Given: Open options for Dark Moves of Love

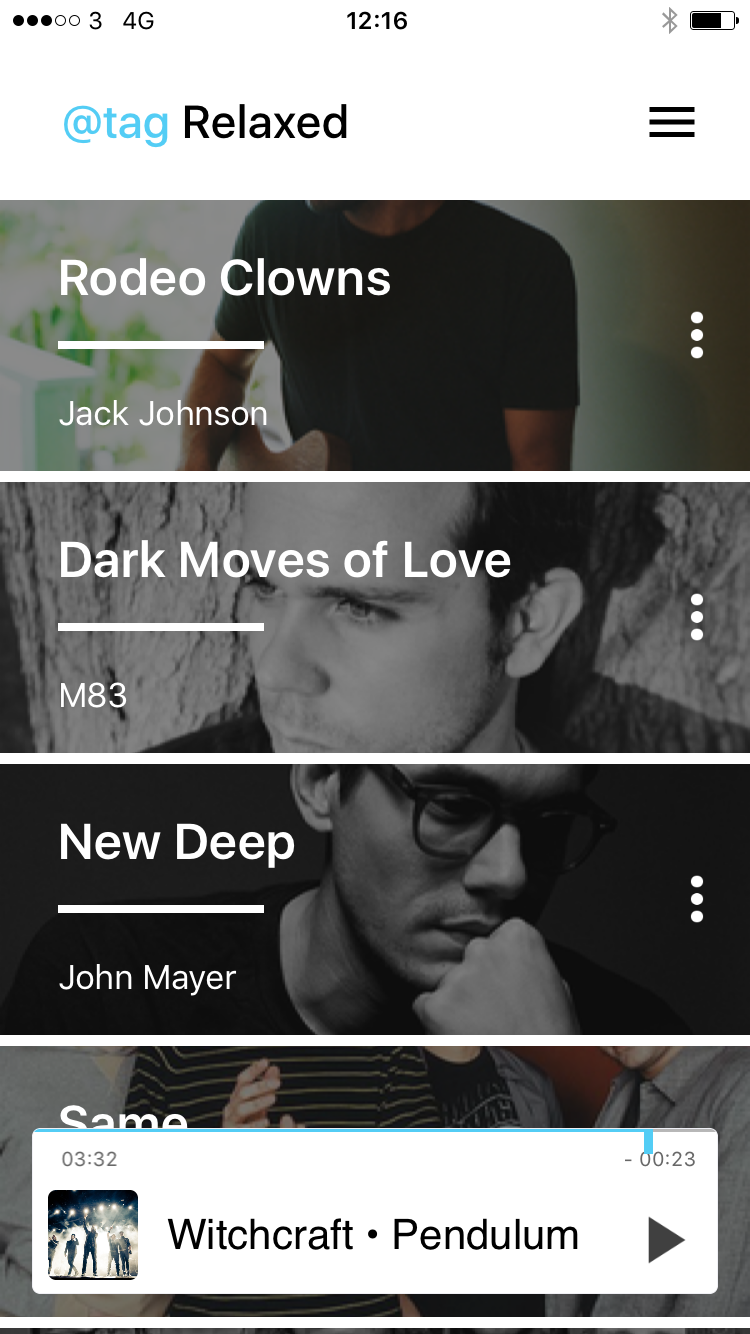Looking at the screenshot, I should pyautogui.click(x=697, y=617).
